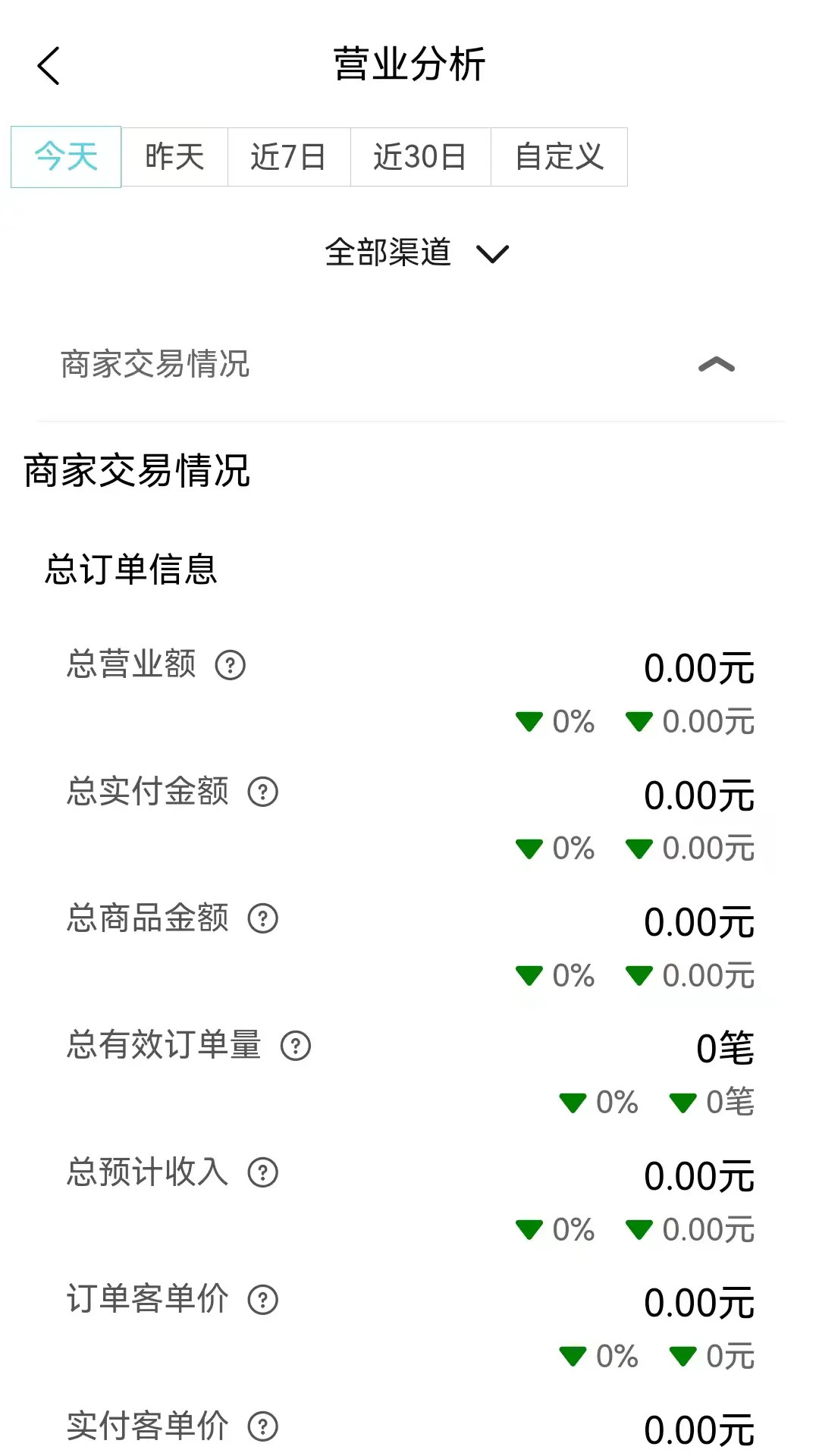Open the 总有效订单量 help icon
The height and width of the screenshot is (1456, 819).
tap(294, 1046)
